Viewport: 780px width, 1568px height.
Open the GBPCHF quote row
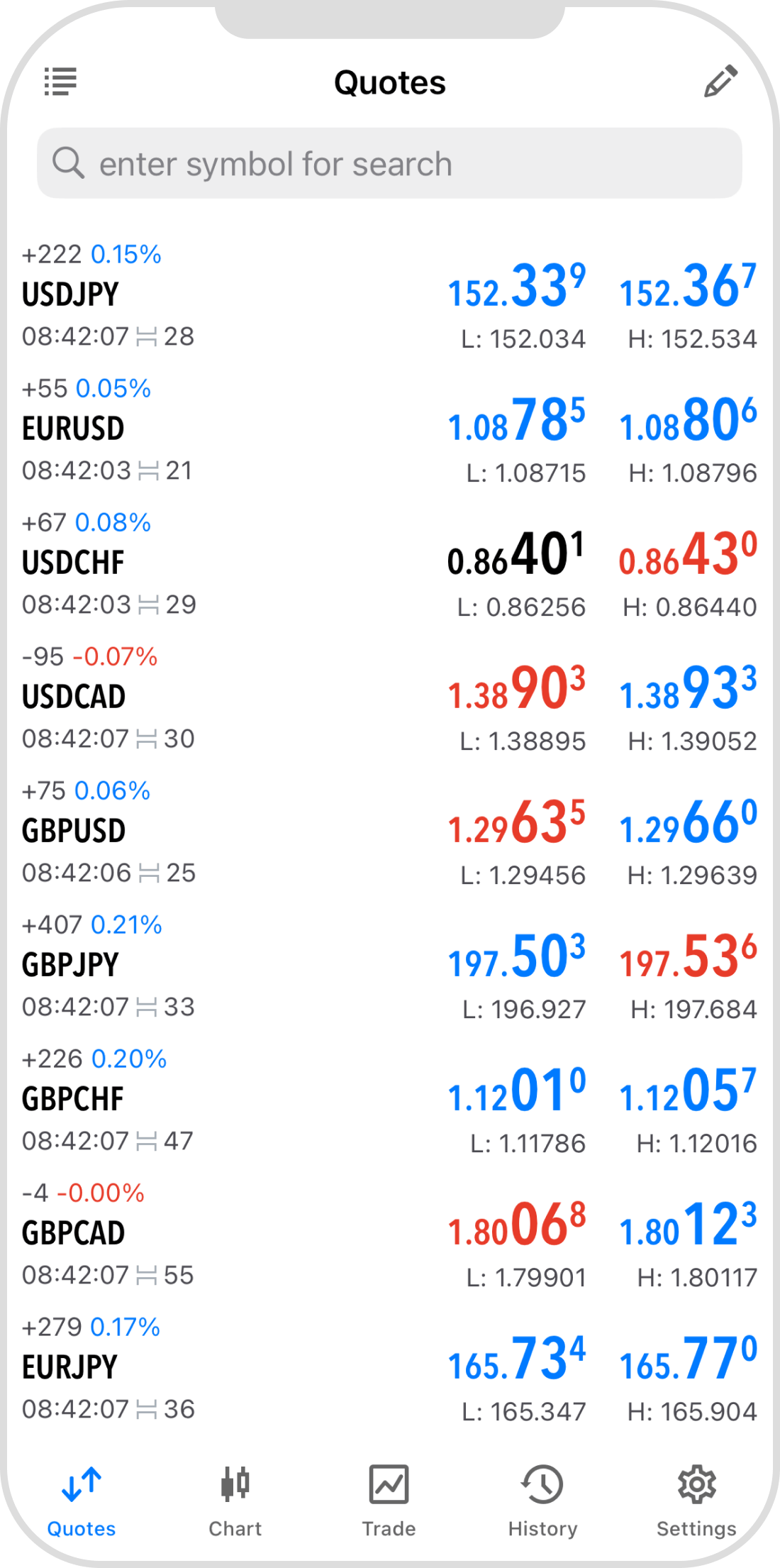(x=73, y=1100)
